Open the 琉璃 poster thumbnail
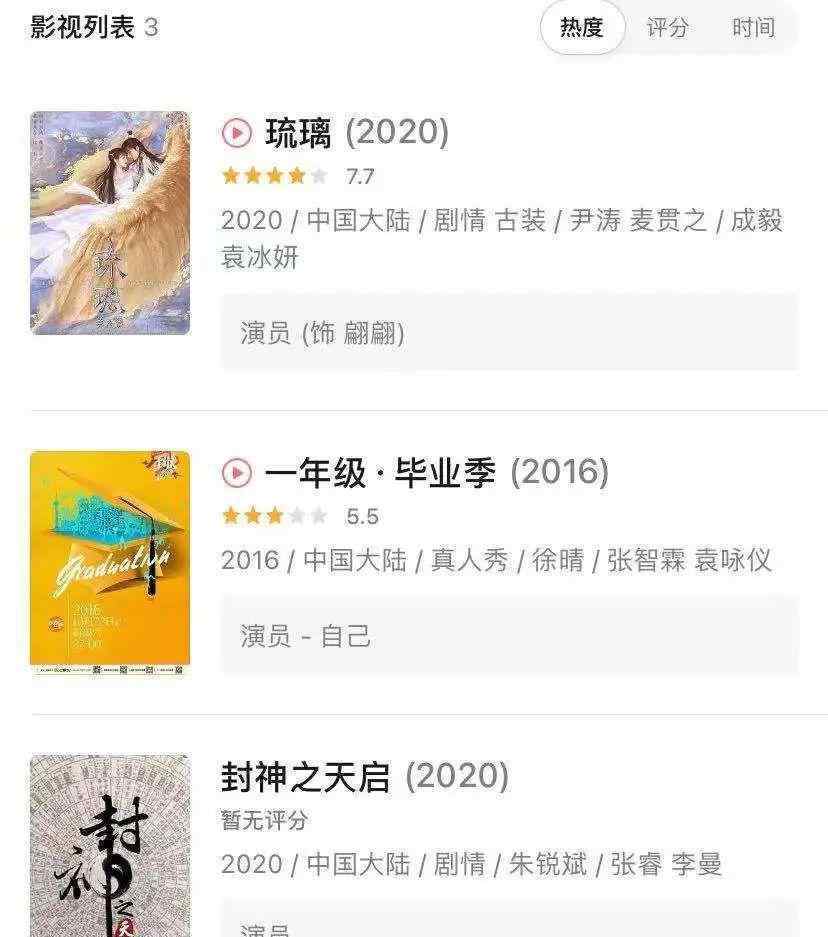This screenshot has width=828, height=937. (x=110, y=222)
